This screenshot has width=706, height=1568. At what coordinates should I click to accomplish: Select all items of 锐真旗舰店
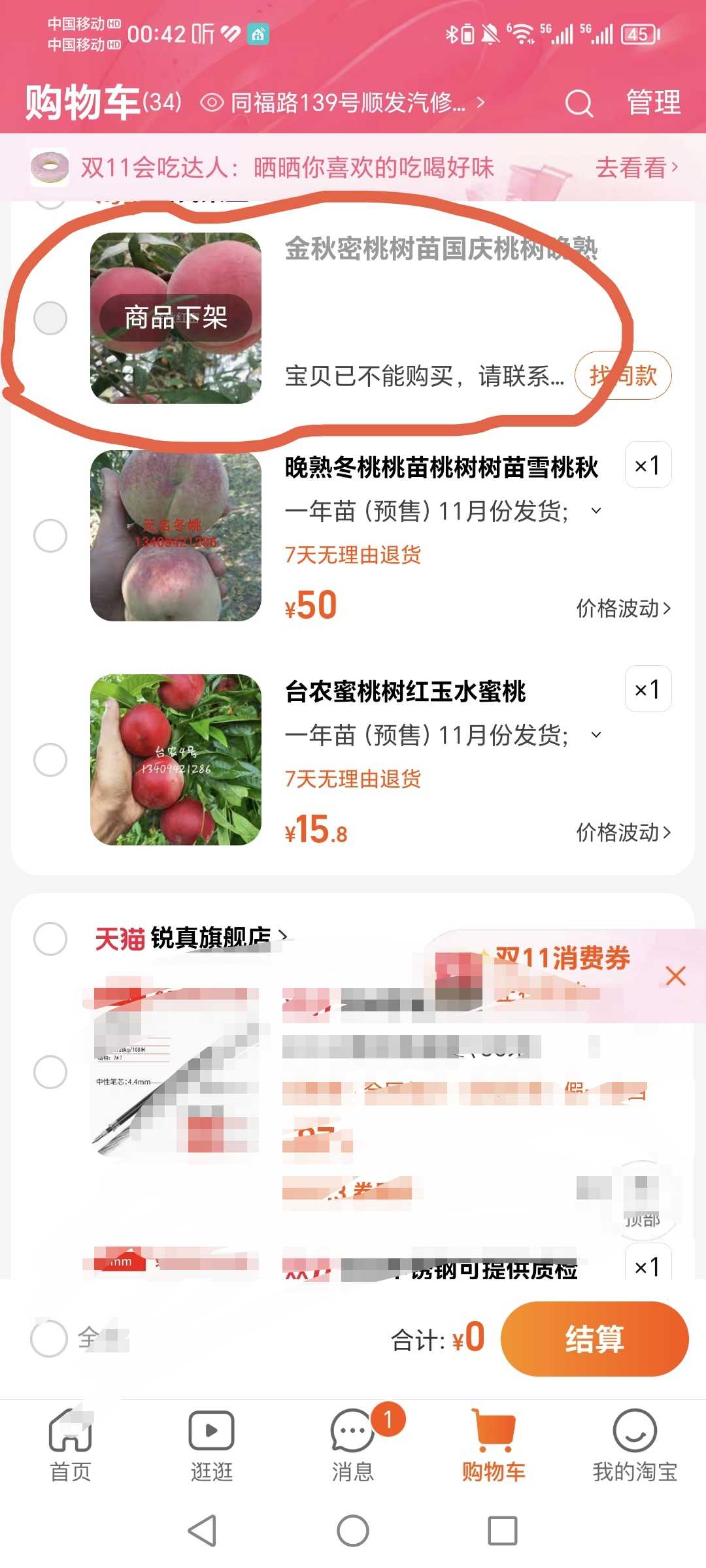(50, 939)
